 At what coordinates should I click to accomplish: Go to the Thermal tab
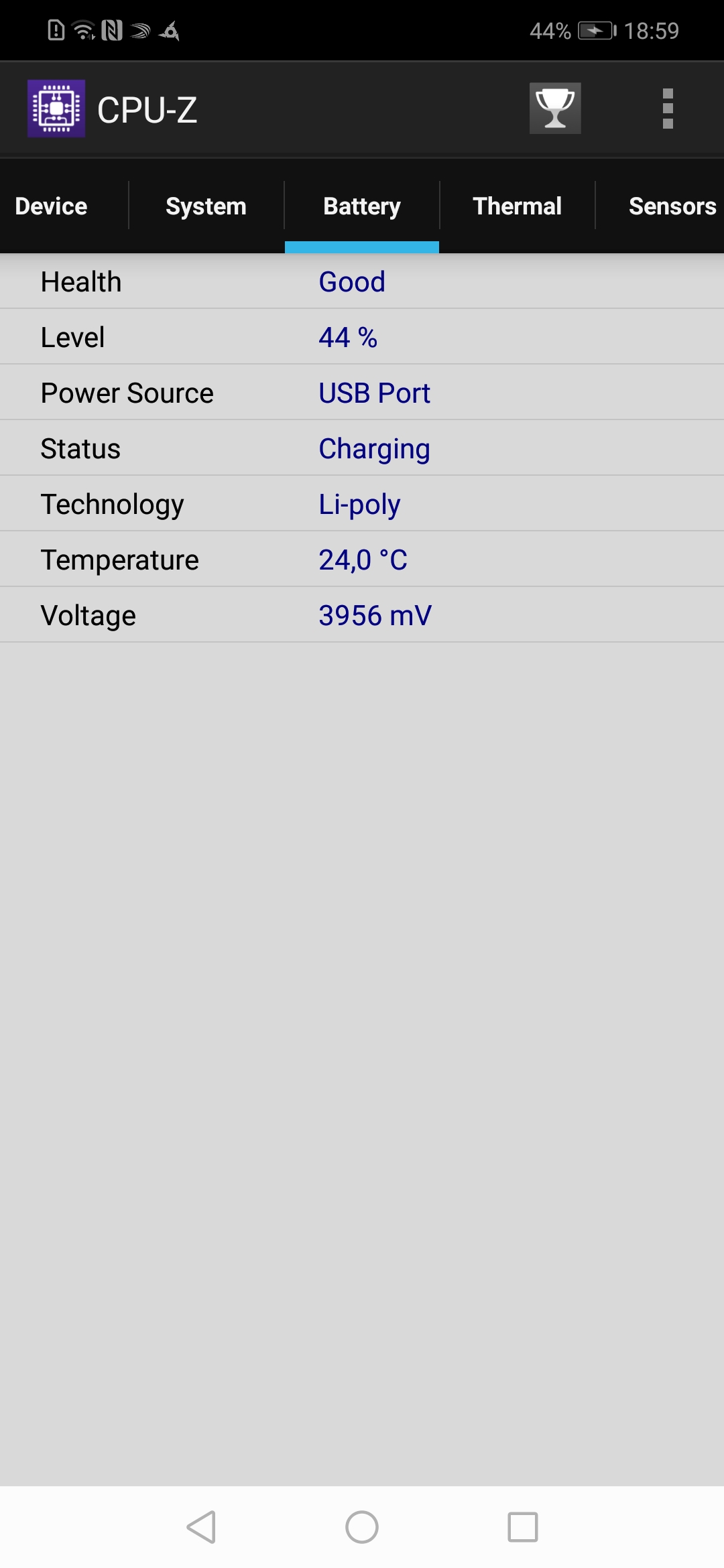click(517, 206)
